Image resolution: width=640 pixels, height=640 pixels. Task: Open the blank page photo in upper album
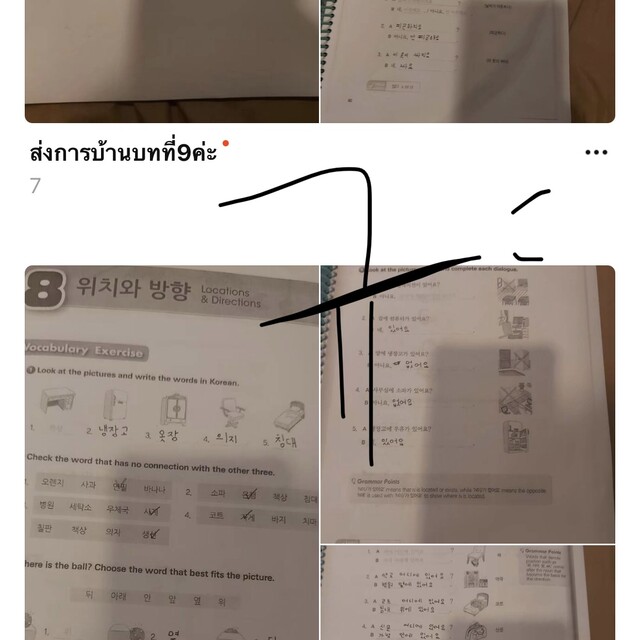(x=170, y=60)
